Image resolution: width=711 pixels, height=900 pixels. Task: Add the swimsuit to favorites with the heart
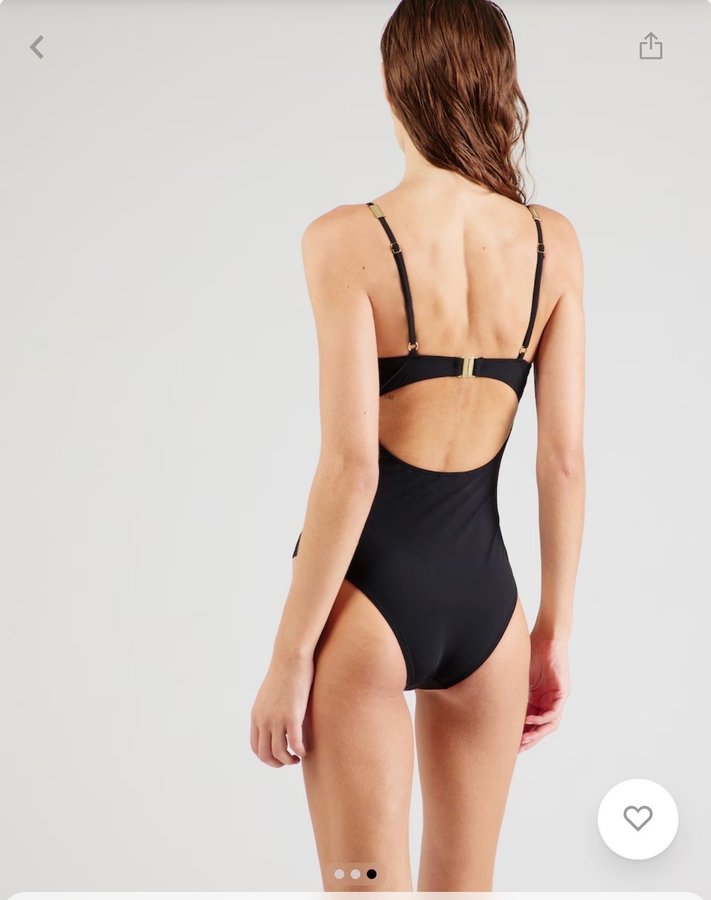[x=637, y=818]
